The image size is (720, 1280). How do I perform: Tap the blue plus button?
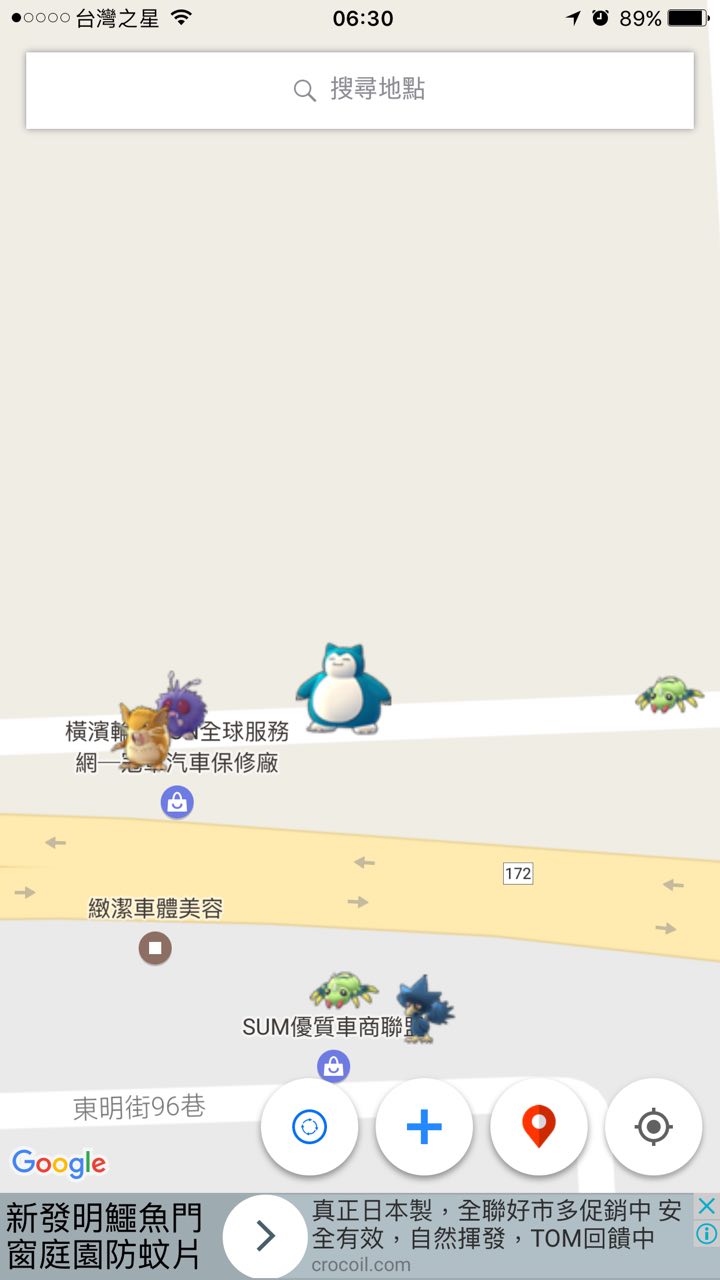point(424,1127)
